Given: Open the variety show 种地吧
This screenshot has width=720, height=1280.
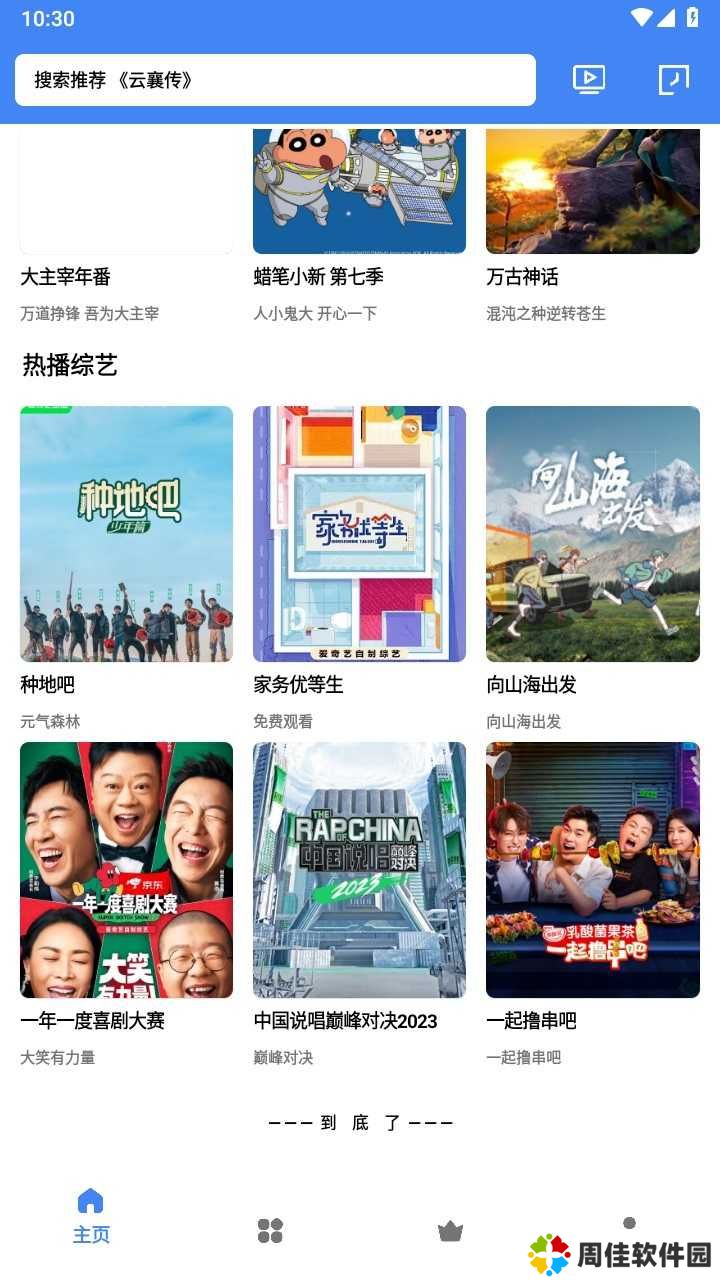Looking at the screenshot, I should [x=126, y=568].
